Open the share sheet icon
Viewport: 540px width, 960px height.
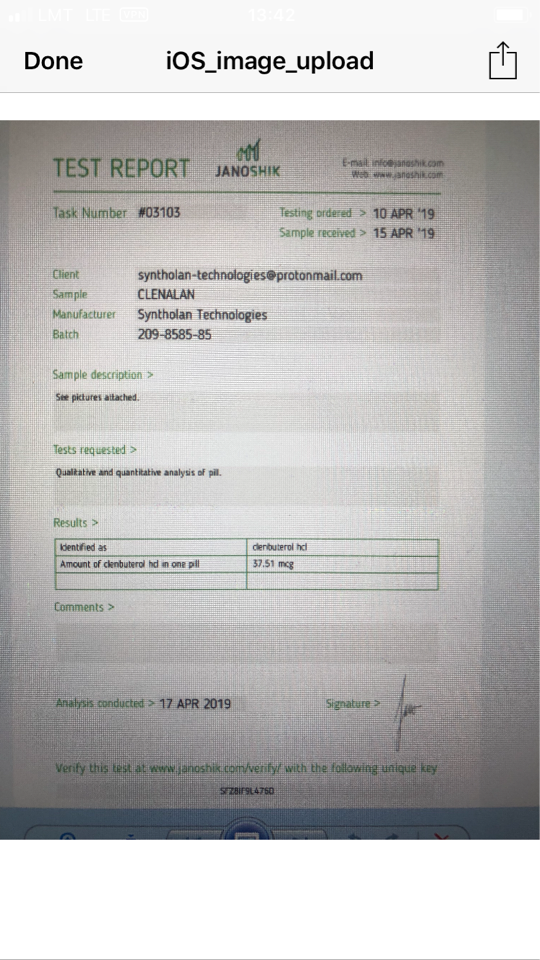pyautogui.click(x=503, y=60)
